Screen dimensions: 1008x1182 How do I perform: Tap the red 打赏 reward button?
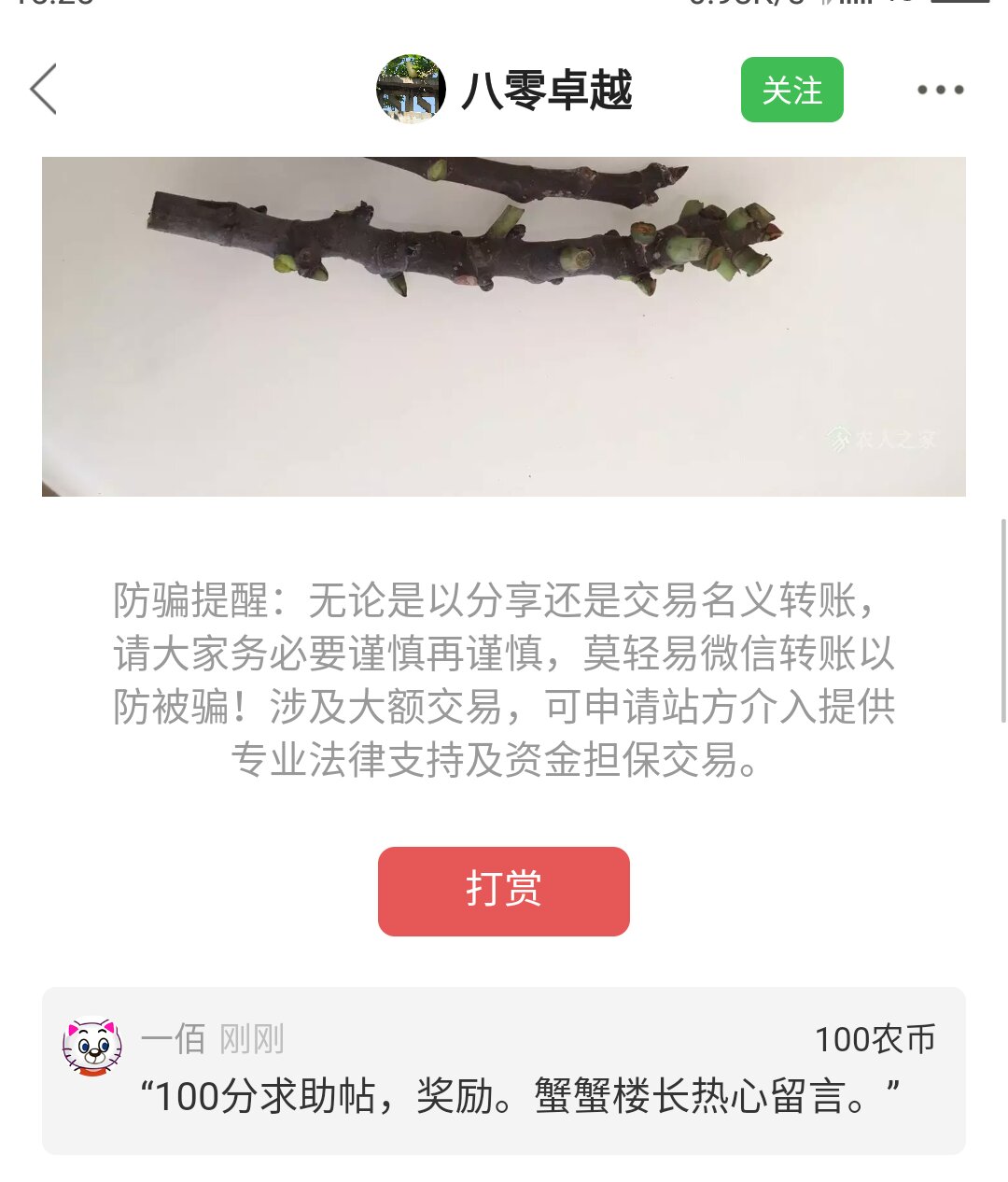pos(504,891)
